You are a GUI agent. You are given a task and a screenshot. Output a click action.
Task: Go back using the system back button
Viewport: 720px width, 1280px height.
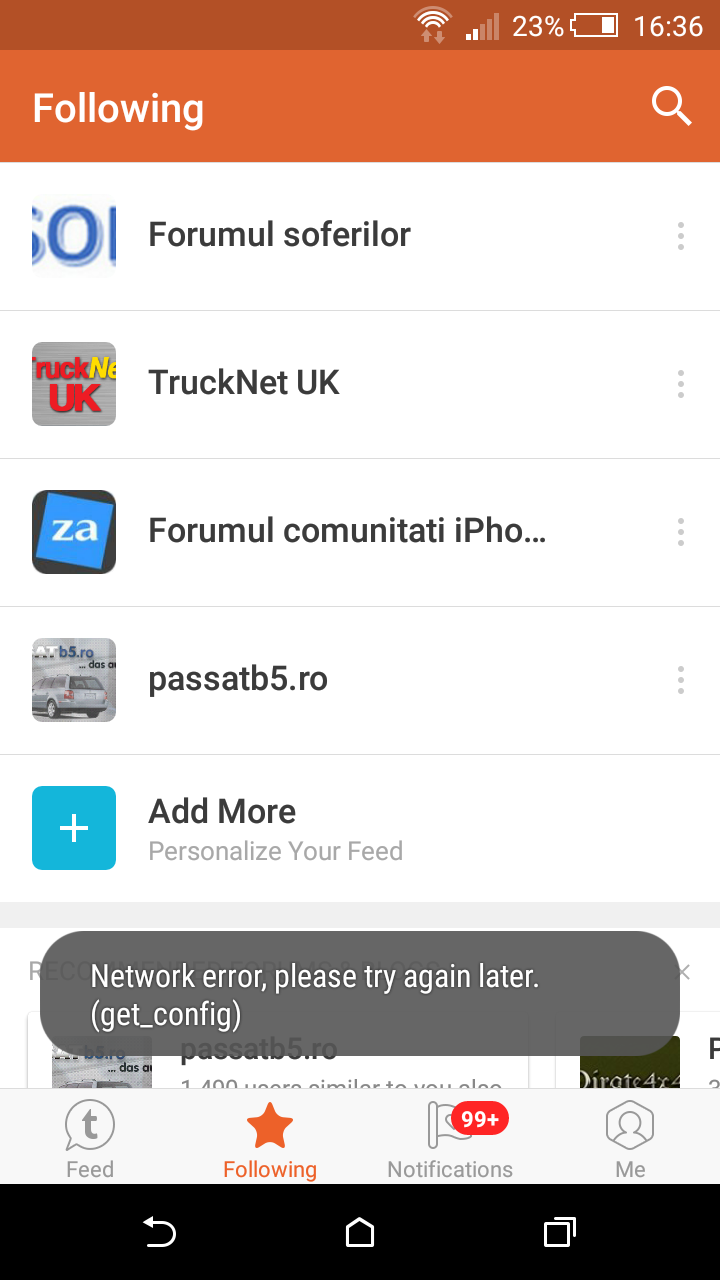(160, 1232)
